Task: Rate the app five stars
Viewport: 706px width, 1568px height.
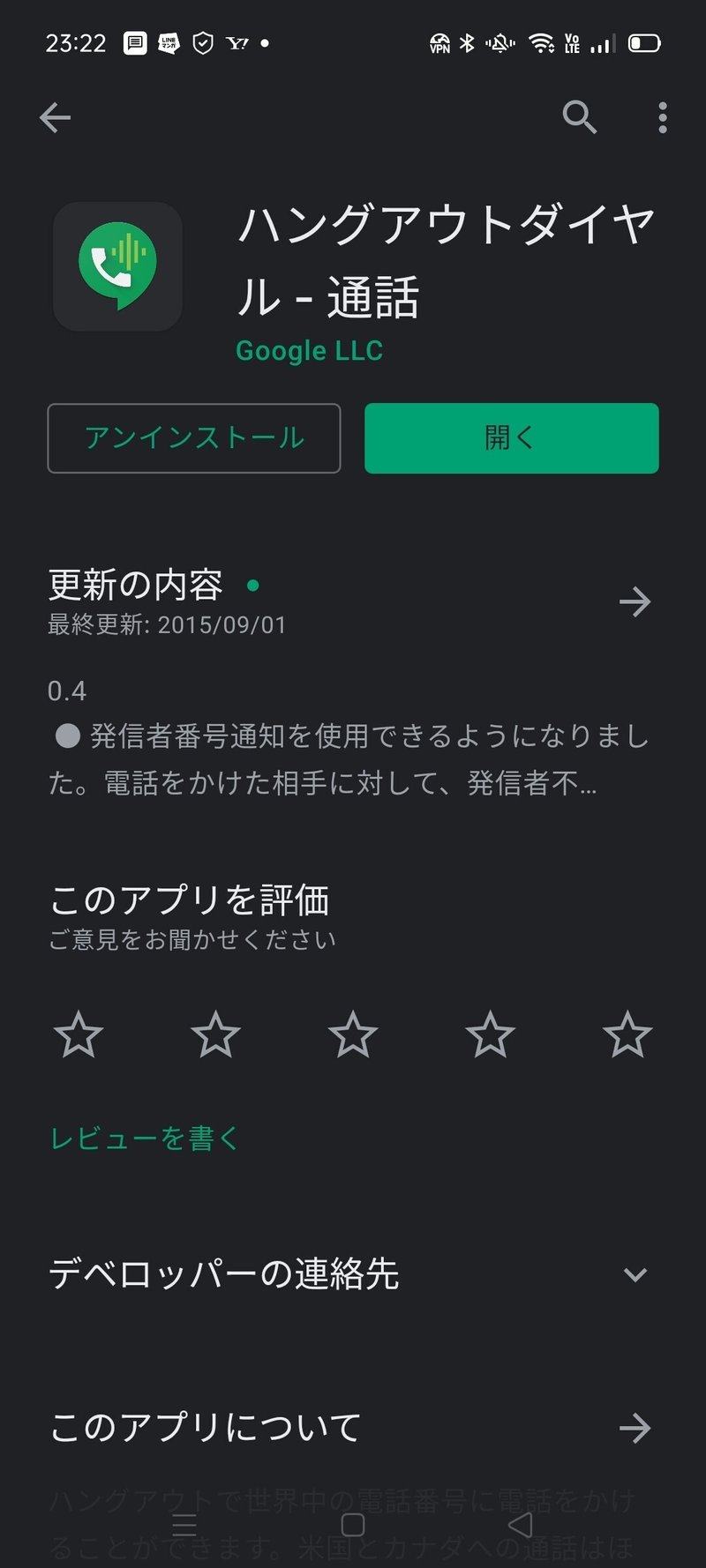Action: (x=627, y=1034)
